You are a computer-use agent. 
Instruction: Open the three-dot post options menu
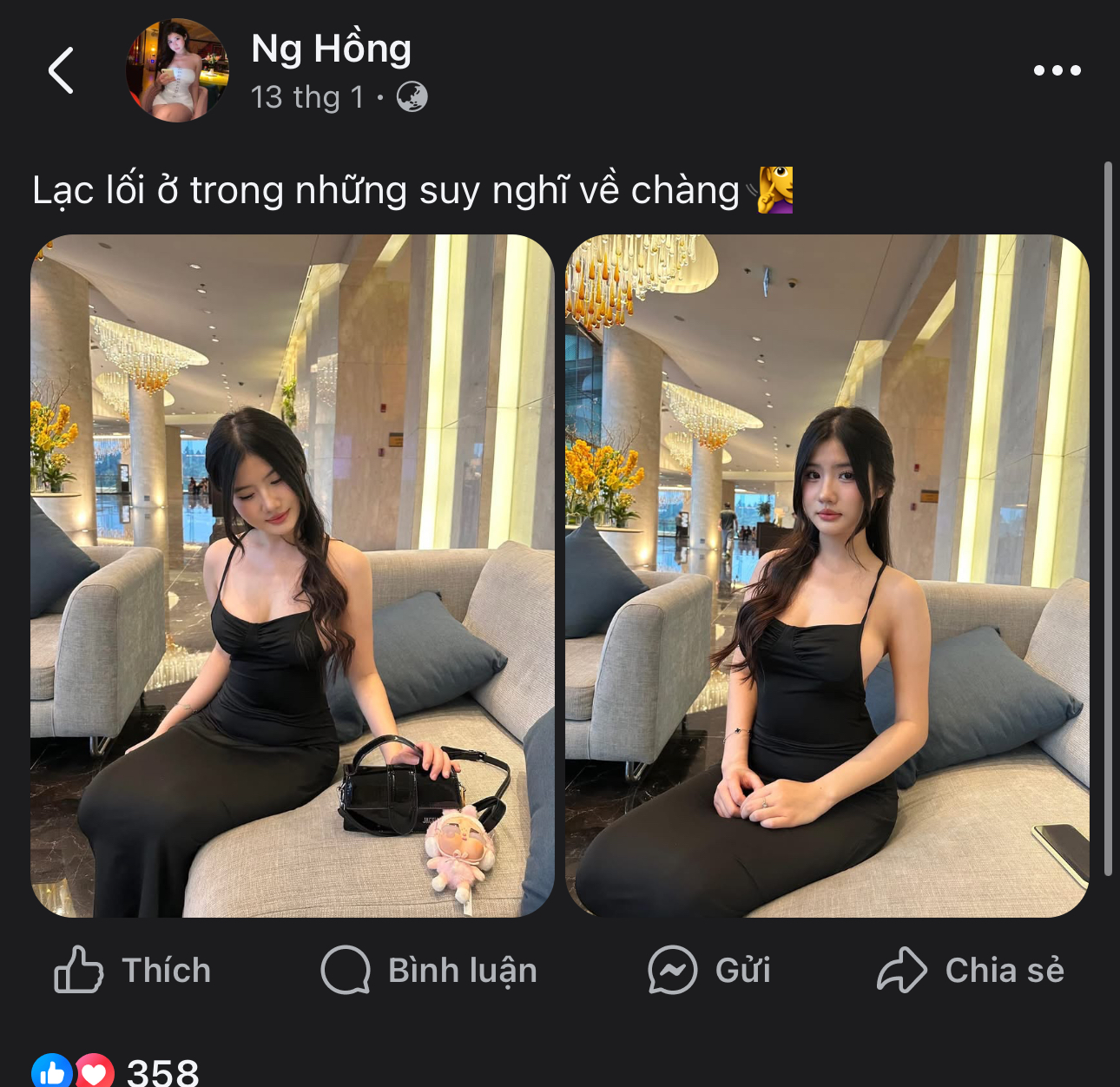click(x=1057, y=70)
